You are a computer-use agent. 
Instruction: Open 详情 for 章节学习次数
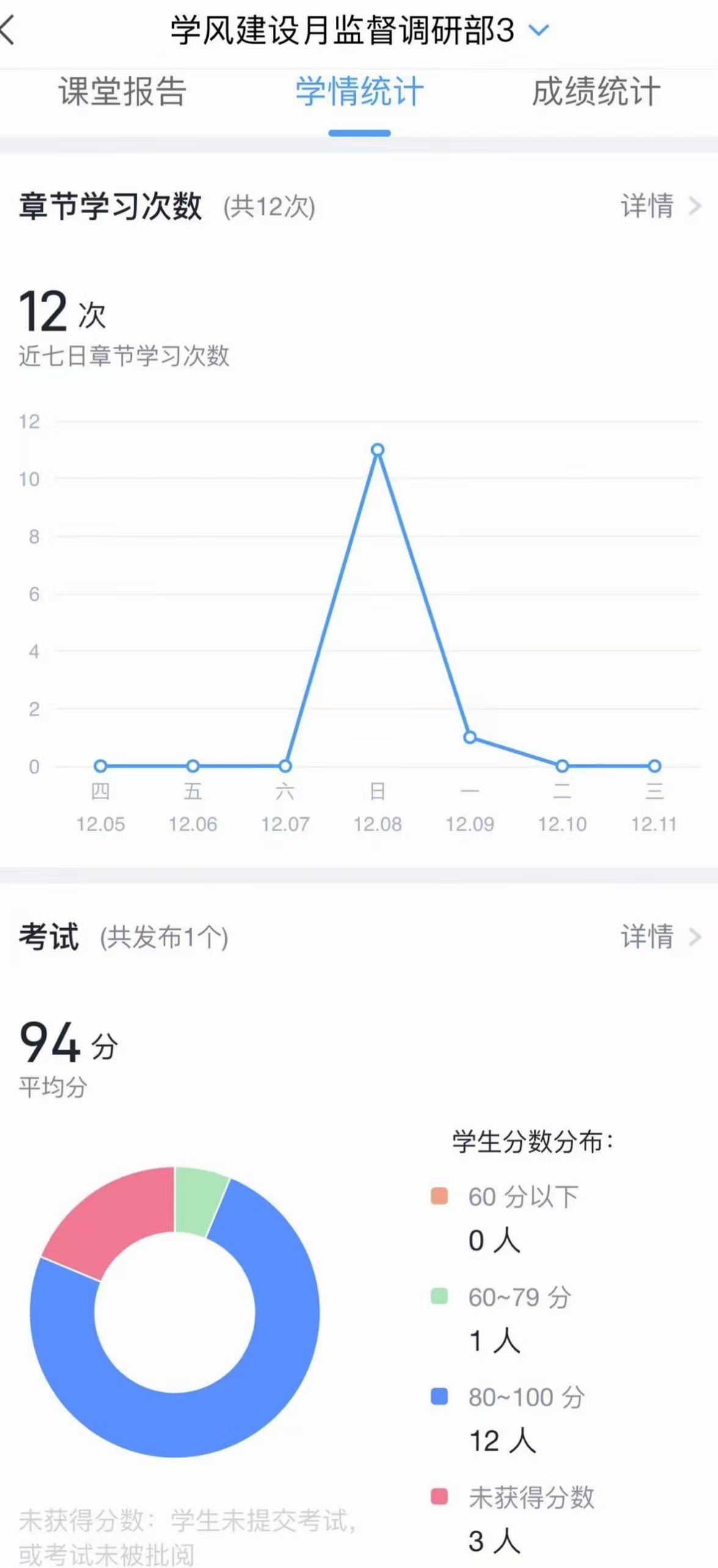click(659, 206)
